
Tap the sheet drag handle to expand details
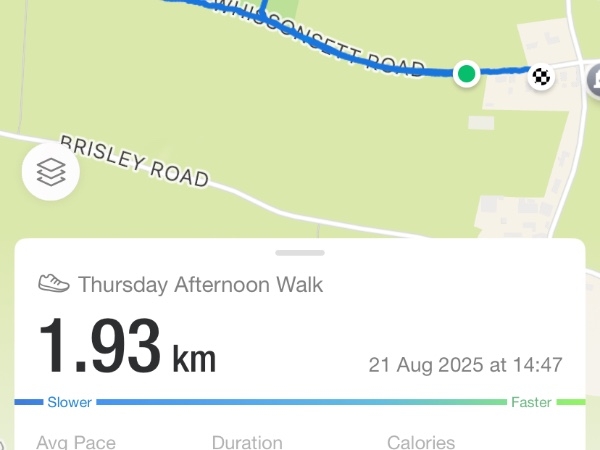300,253
